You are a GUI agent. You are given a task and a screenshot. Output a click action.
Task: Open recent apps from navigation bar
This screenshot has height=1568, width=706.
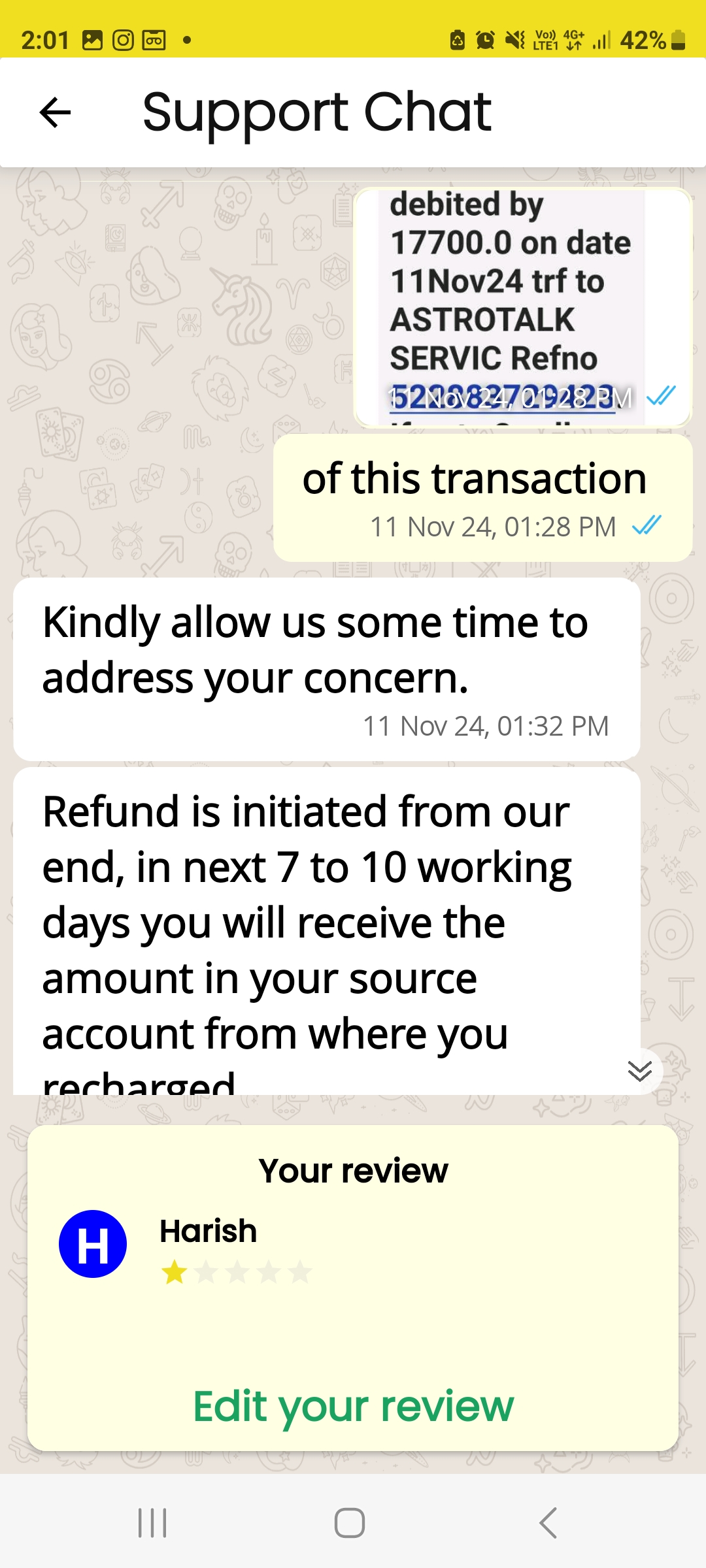[x=152, y=1523]
